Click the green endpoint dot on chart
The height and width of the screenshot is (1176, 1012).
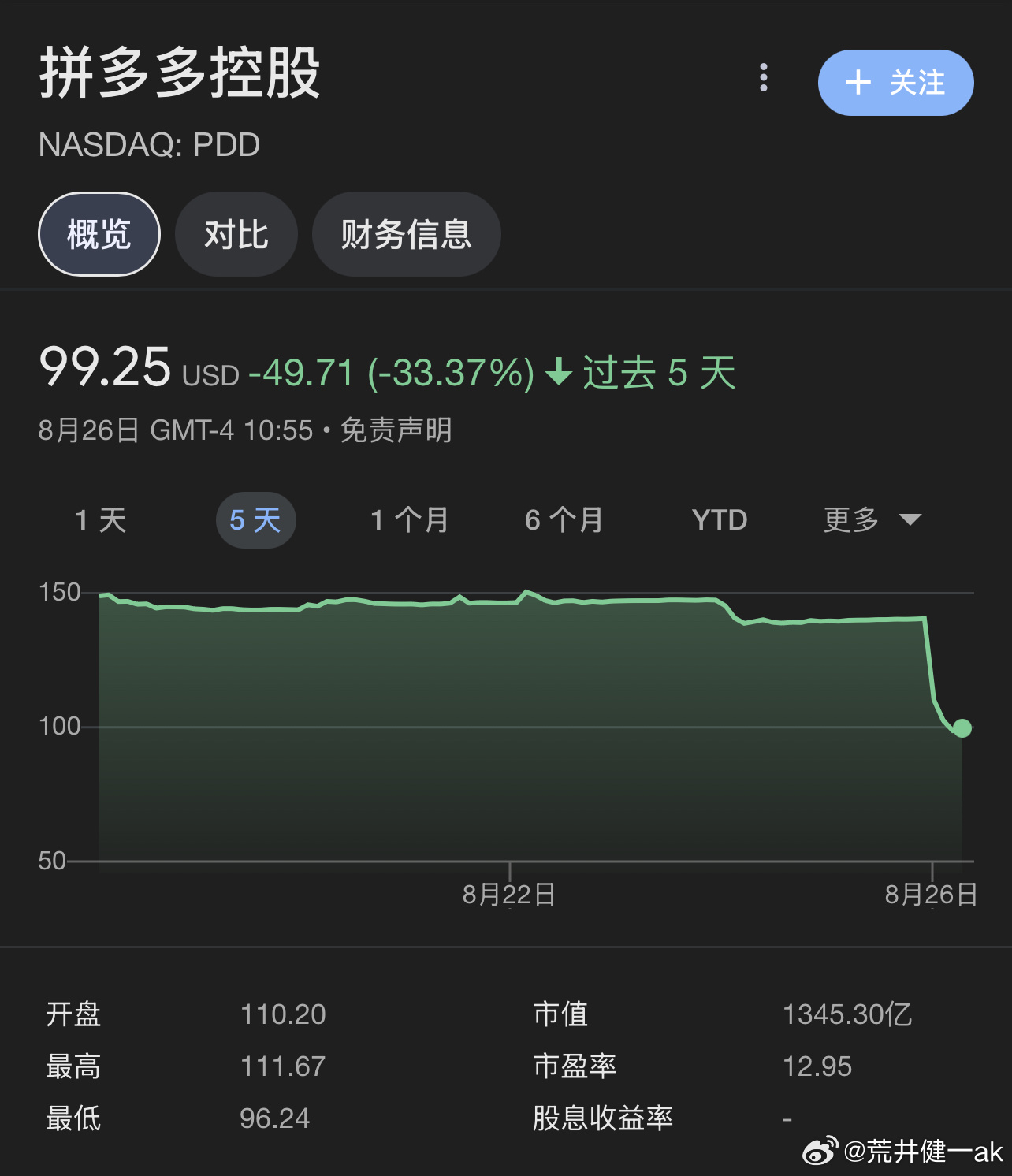pyautogui.click(x=962, y=729)
